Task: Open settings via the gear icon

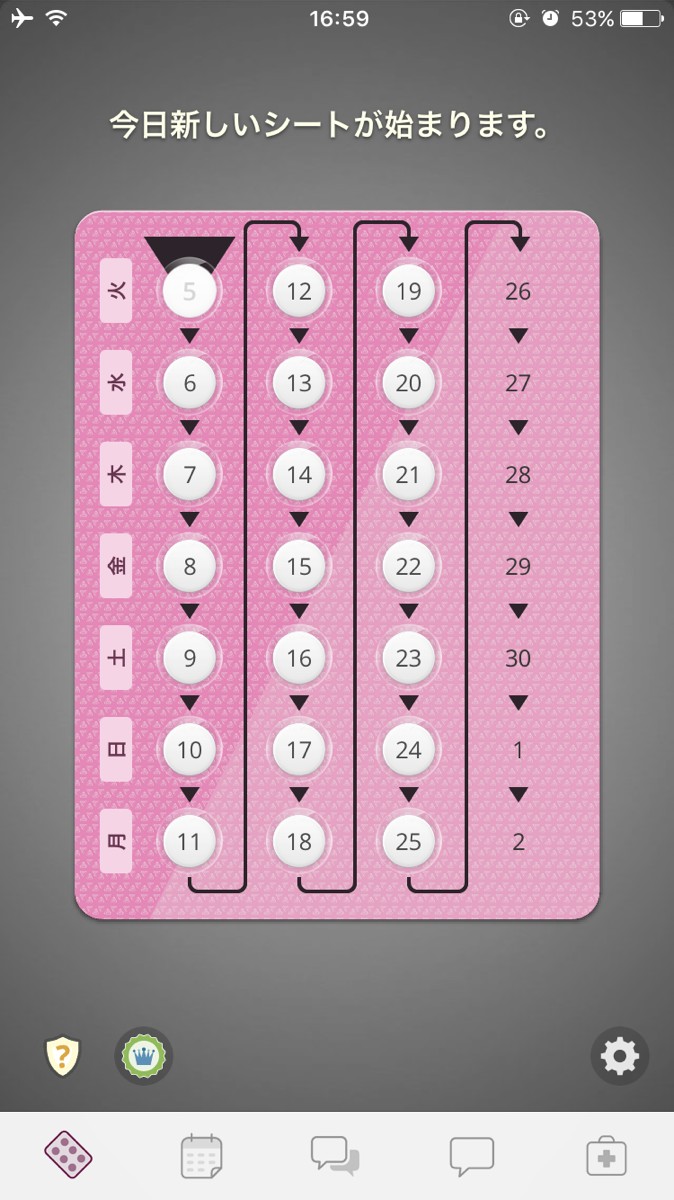Action: pos(619,1056)
